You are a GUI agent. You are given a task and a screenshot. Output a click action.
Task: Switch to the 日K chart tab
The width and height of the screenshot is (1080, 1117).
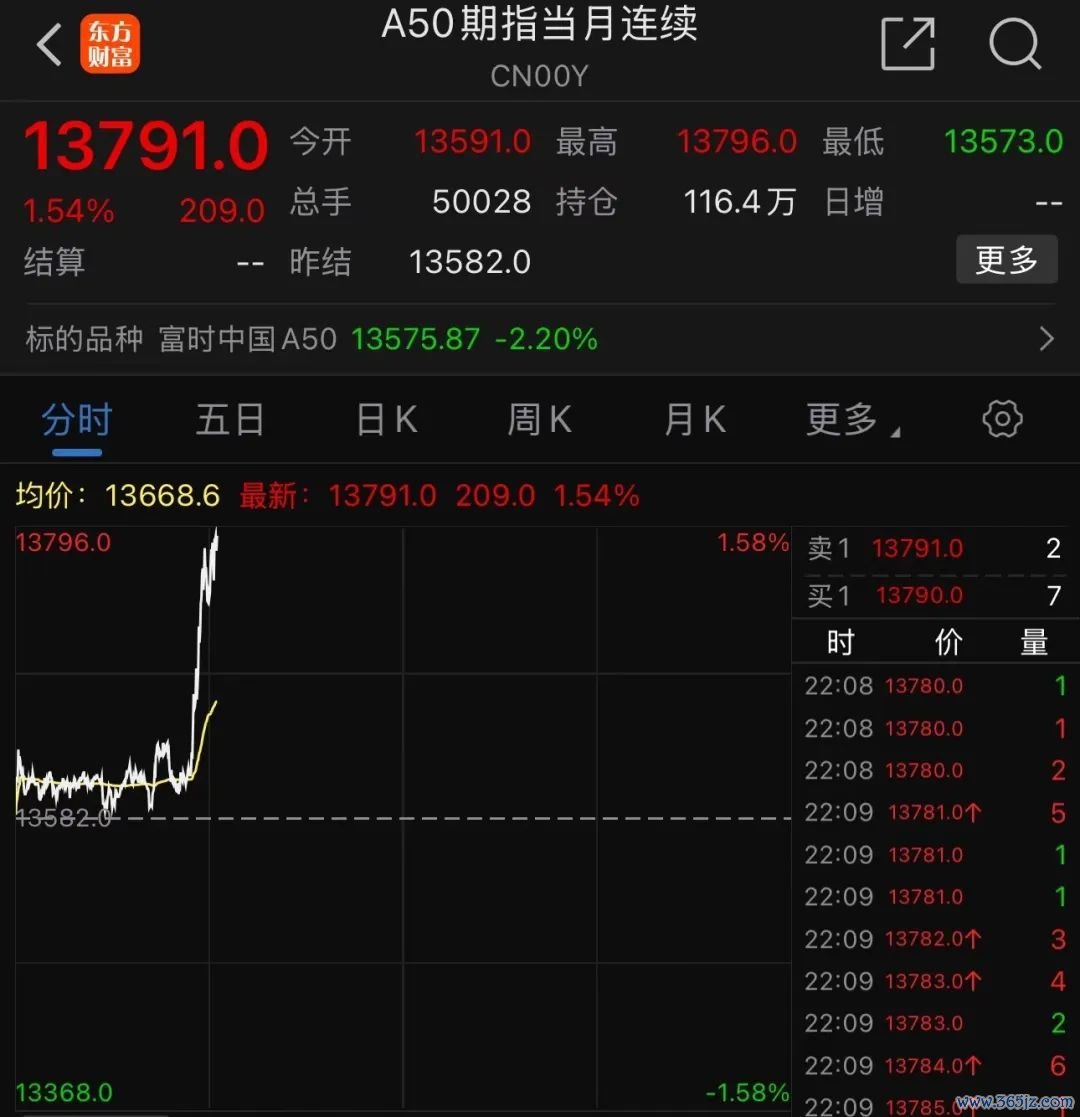pos(386,420)
